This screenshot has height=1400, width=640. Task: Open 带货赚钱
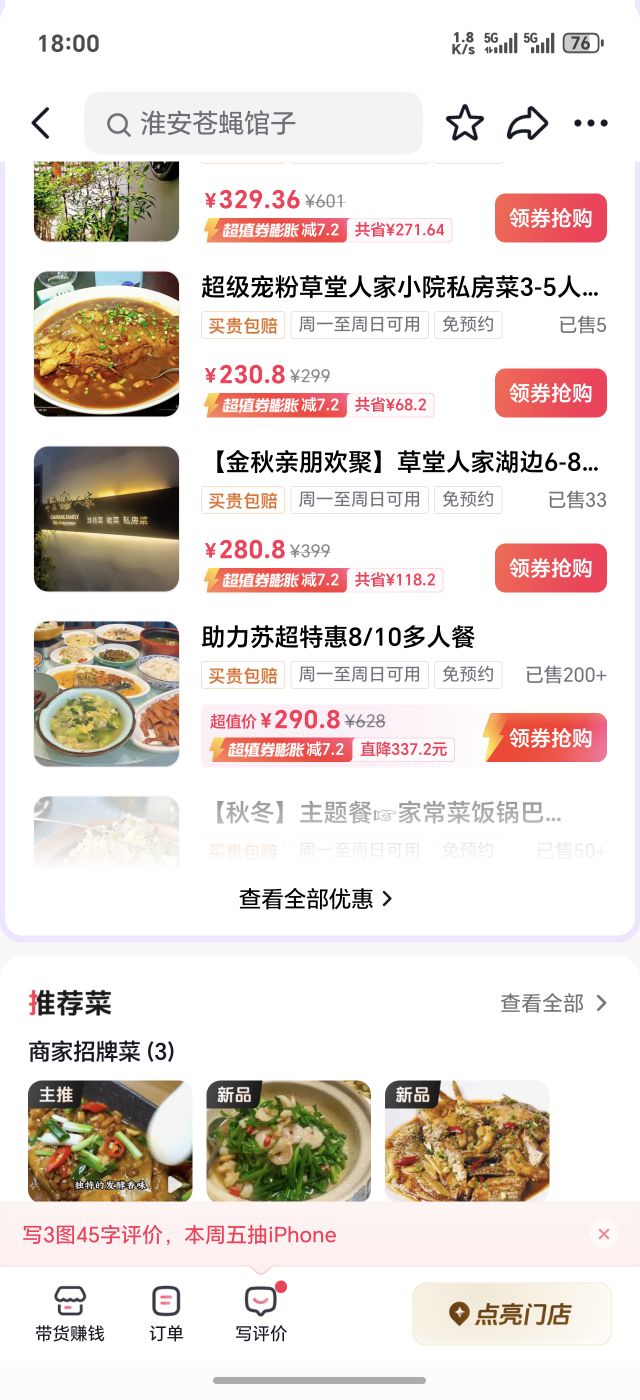pyautogui.click(x=70, y=1313)
